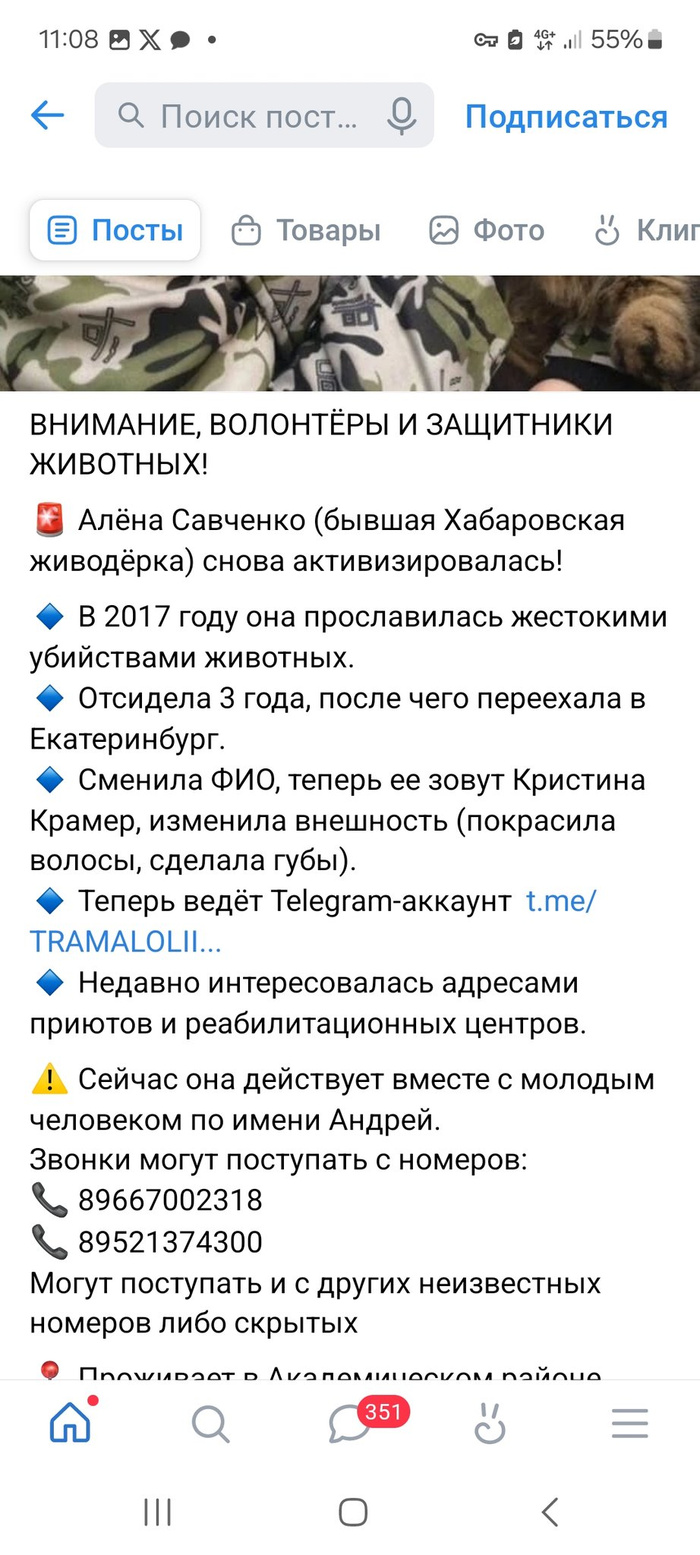Screen dimensions: 700x1555
Task: Open the home feed tab
Action: point(71,1422)
